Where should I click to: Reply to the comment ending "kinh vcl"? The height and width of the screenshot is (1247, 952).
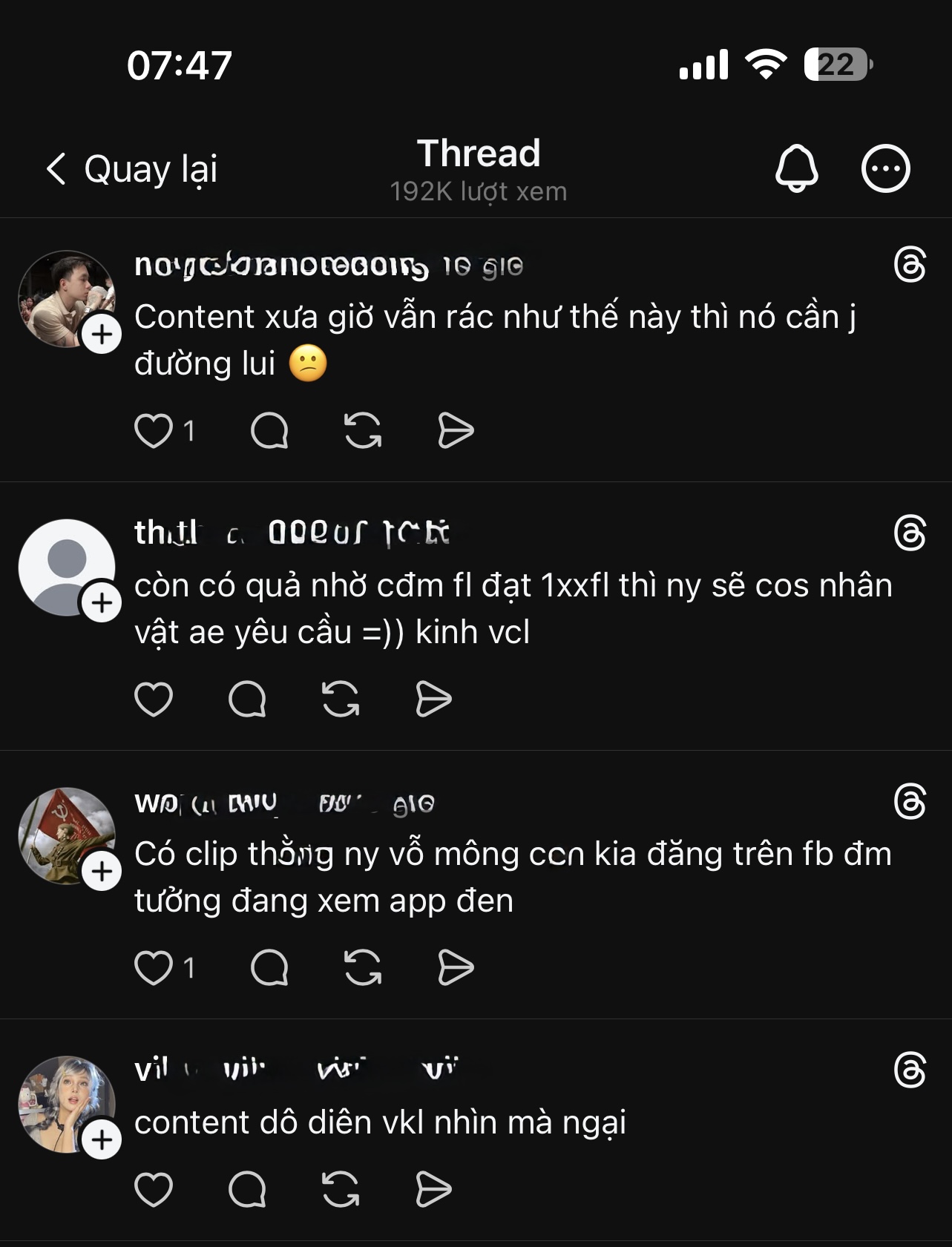(x=247, y=700)
